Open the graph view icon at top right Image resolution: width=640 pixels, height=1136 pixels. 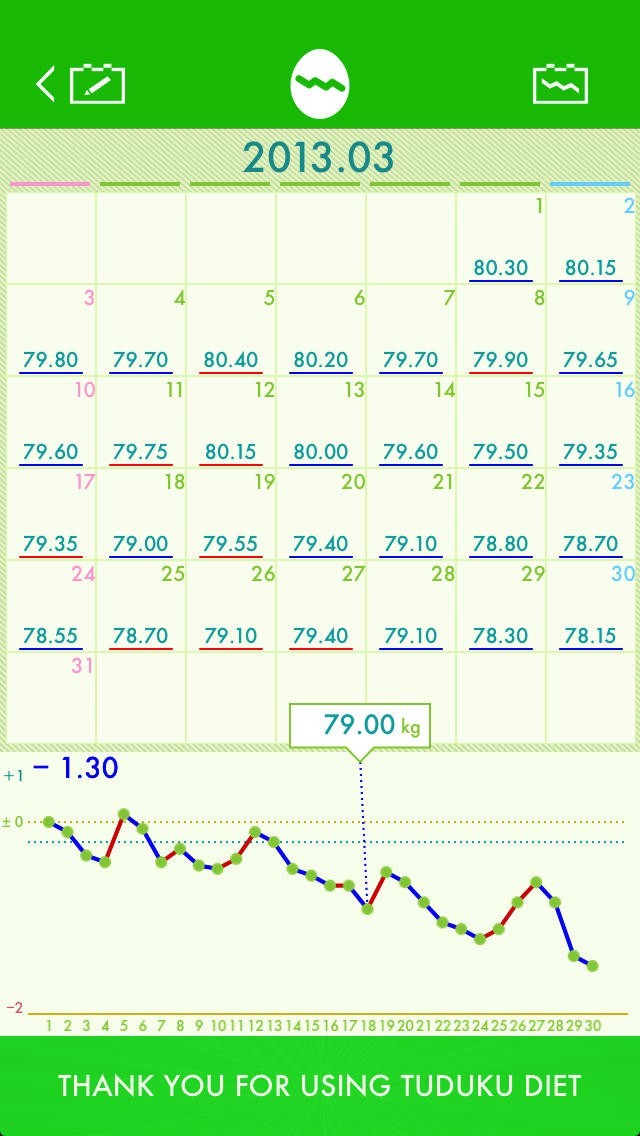click(560, 84)
